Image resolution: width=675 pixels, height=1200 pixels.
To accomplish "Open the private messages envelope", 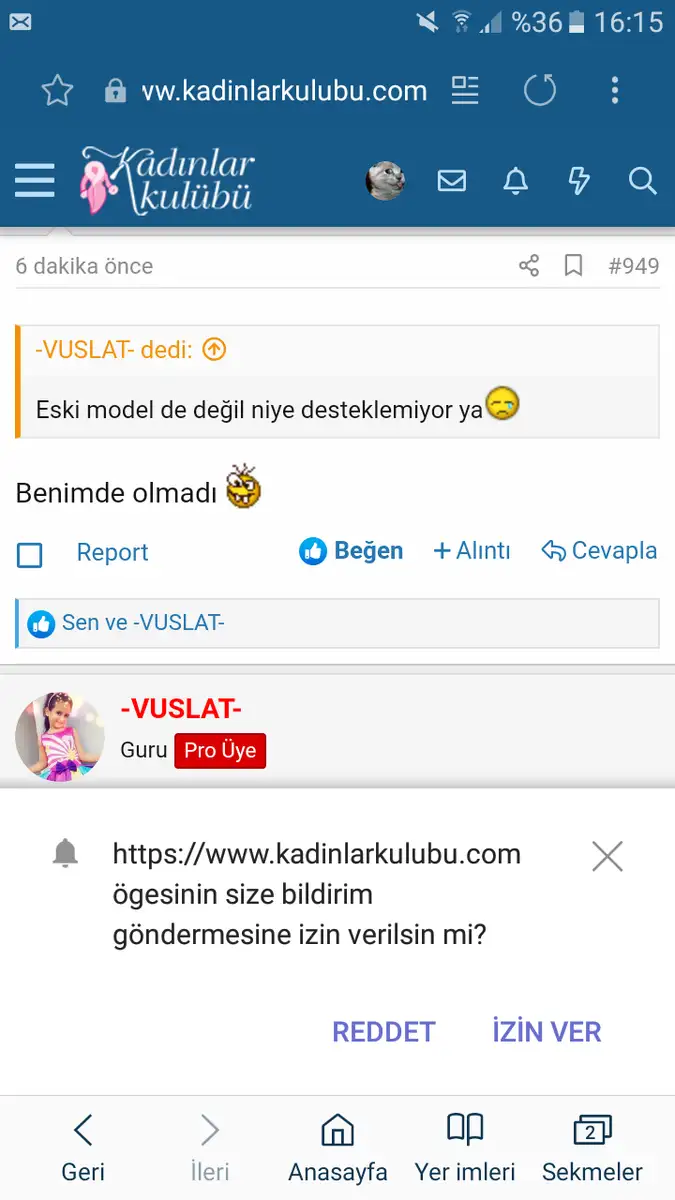I will [452, 181].
